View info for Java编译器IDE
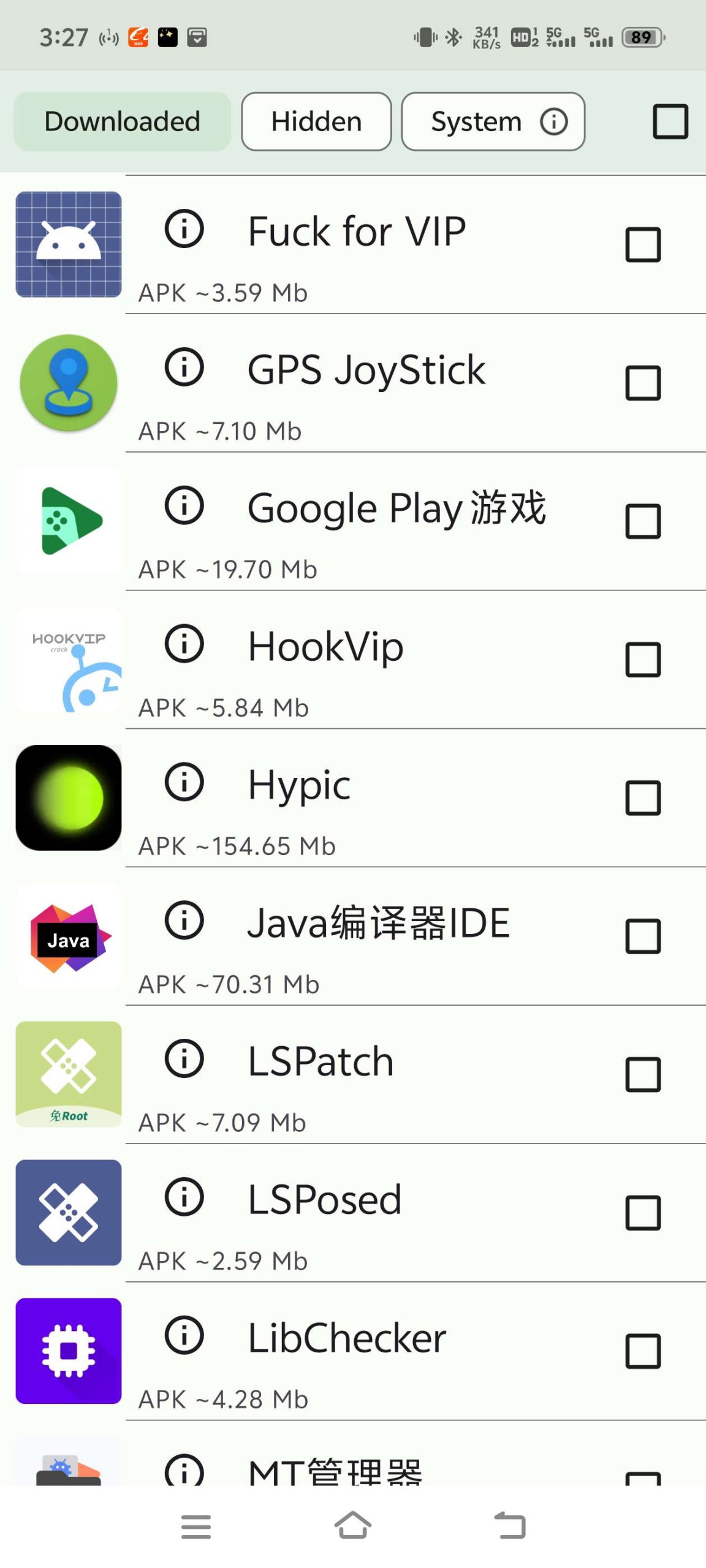 184,921
